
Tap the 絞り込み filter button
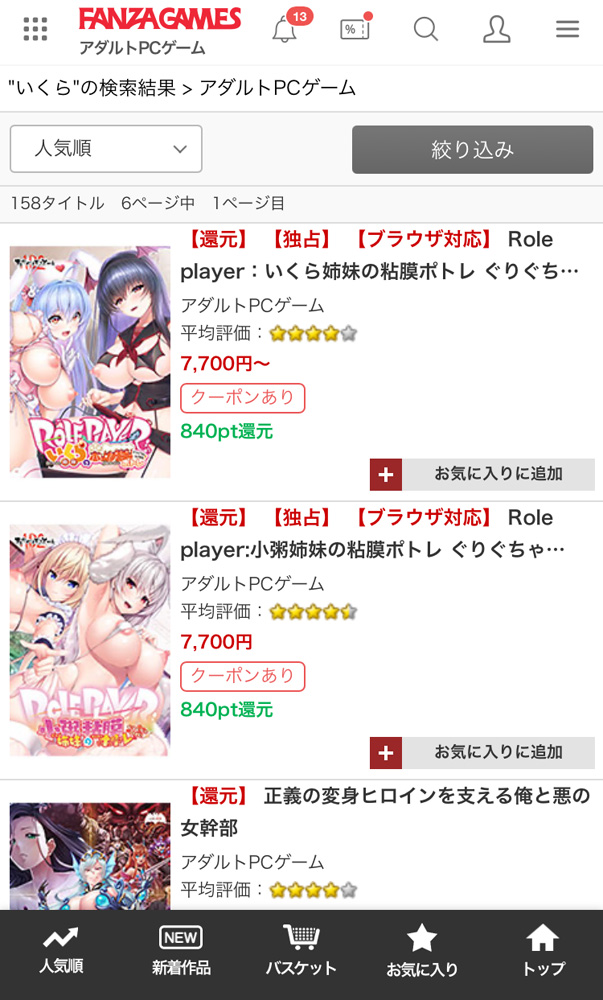tap(472, 150)
